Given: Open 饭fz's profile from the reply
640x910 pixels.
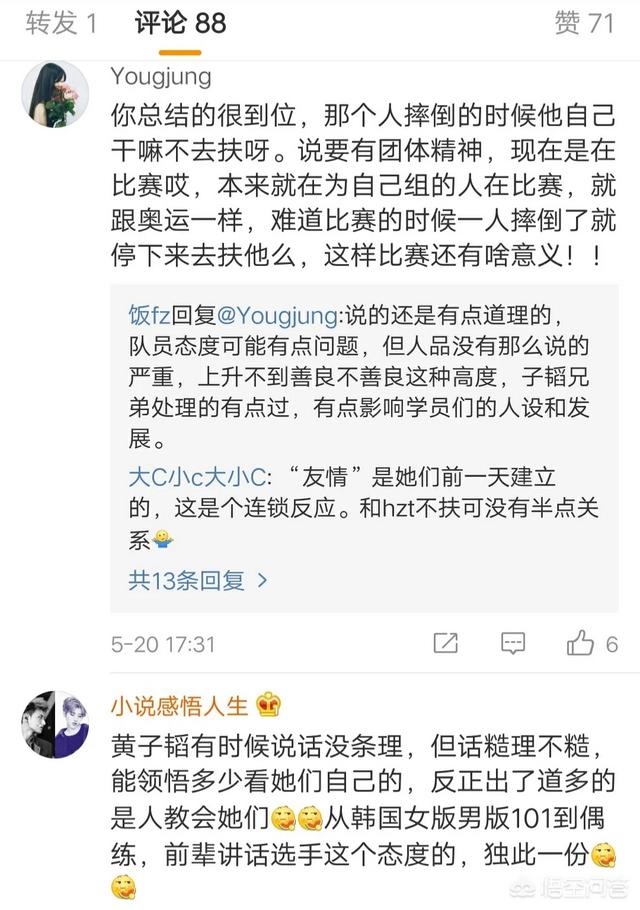Looking at the screenshot, I should point(143,316).
